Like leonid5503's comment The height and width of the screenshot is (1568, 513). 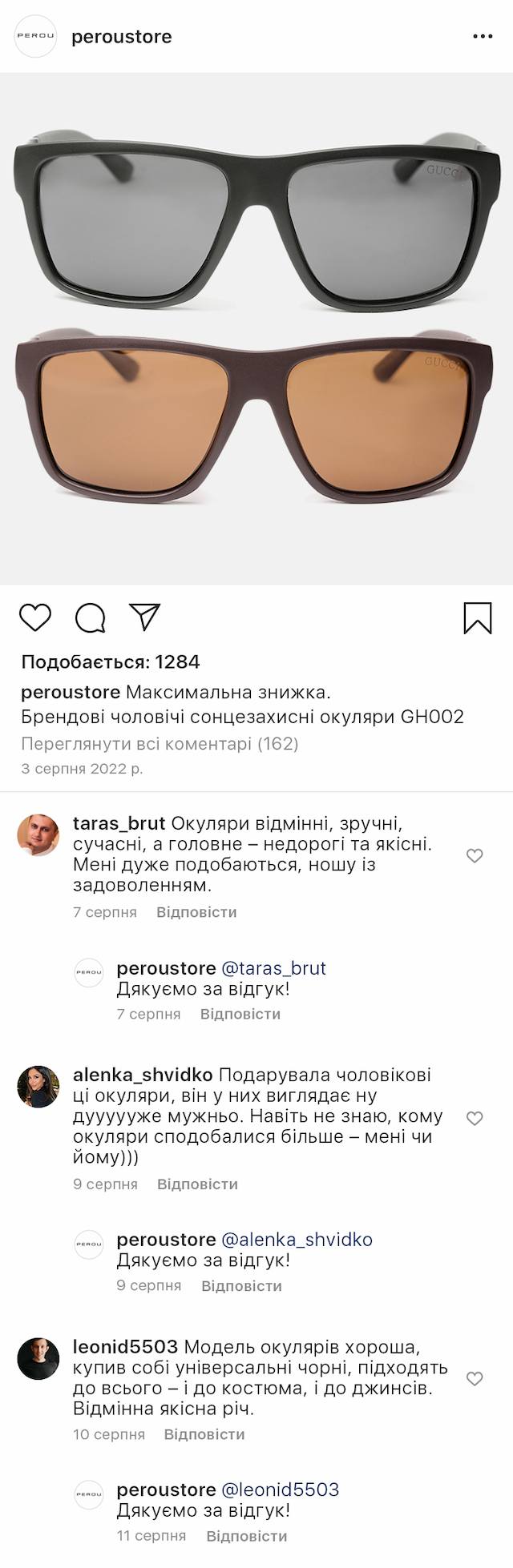click(475, 1378)
